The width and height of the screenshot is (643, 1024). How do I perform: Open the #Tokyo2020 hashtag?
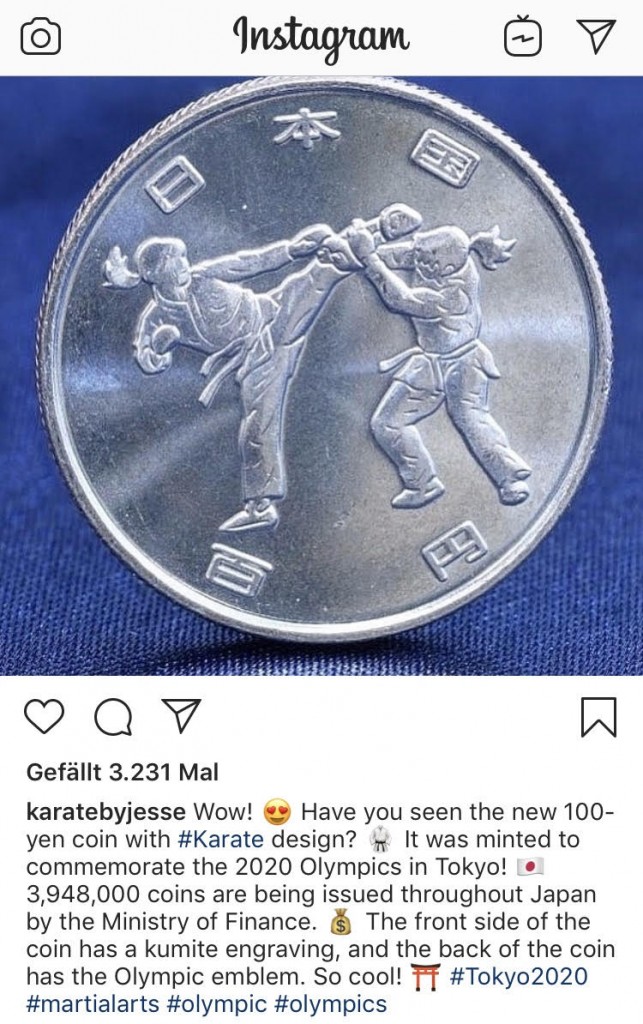(526, 976)
